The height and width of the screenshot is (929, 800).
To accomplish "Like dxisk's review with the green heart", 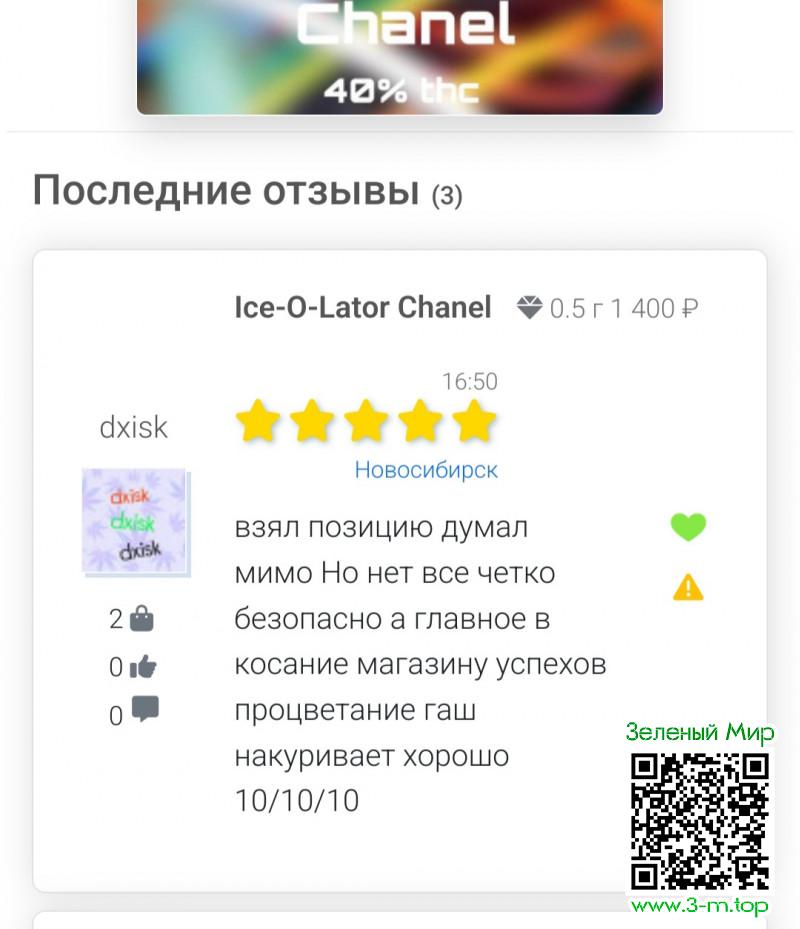I will click(688, 527).
